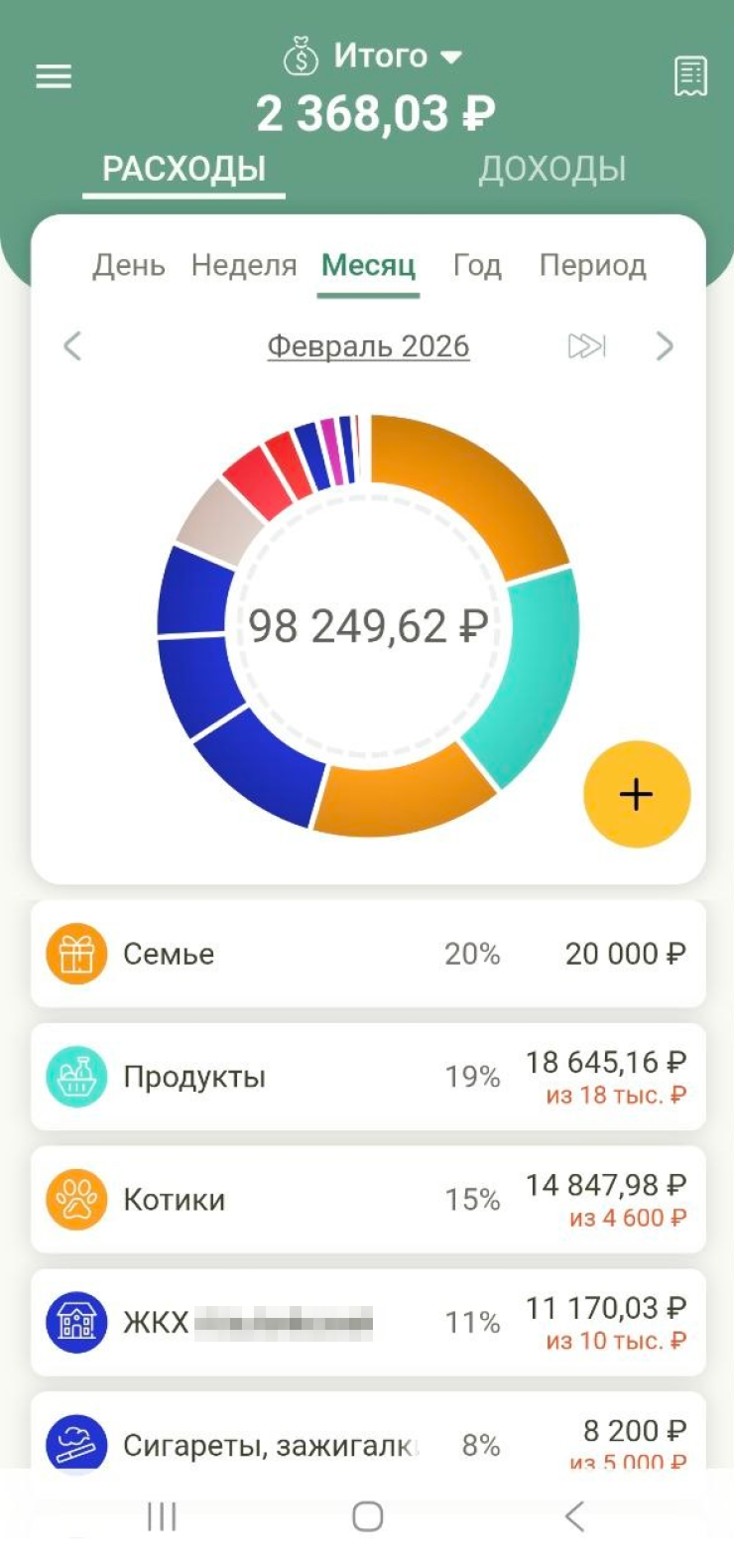Open the Котики category row
The image size is (734, 1568).
pyautogui.click(x=368, y=1200)
